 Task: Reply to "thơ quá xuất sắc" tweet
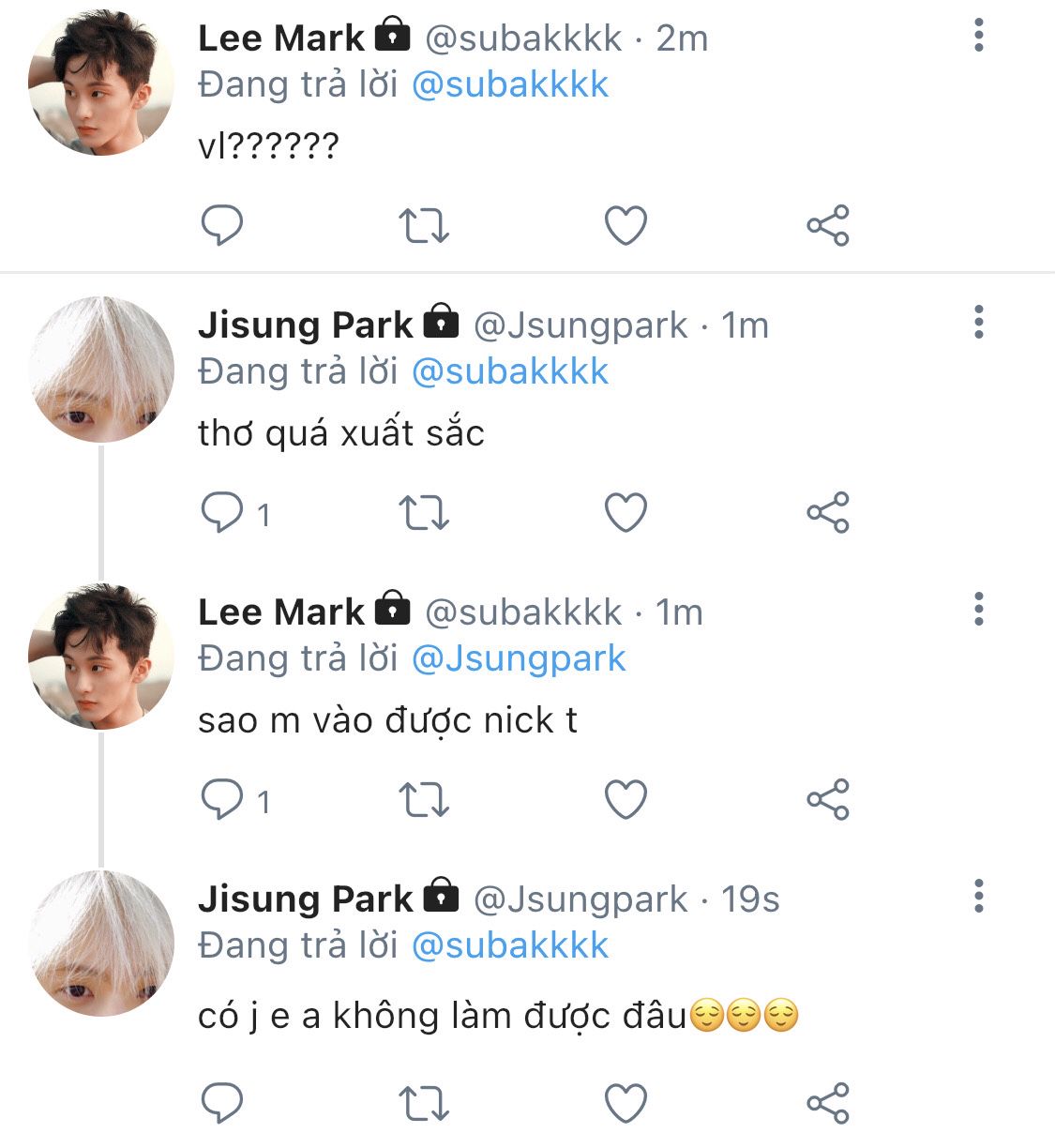click(x=222, y=512)
